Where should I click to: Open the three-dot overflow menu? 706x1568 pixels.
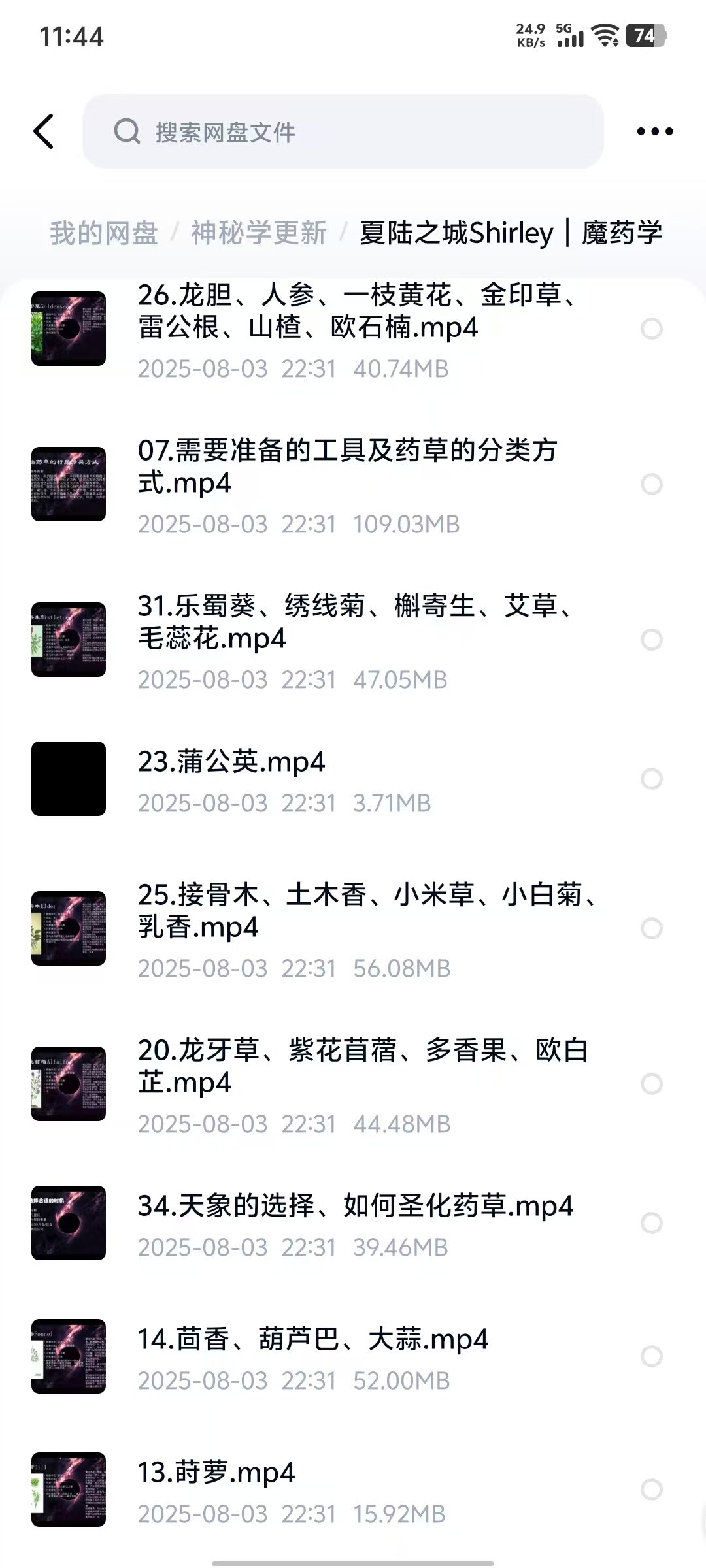click(x=654, y=131)
